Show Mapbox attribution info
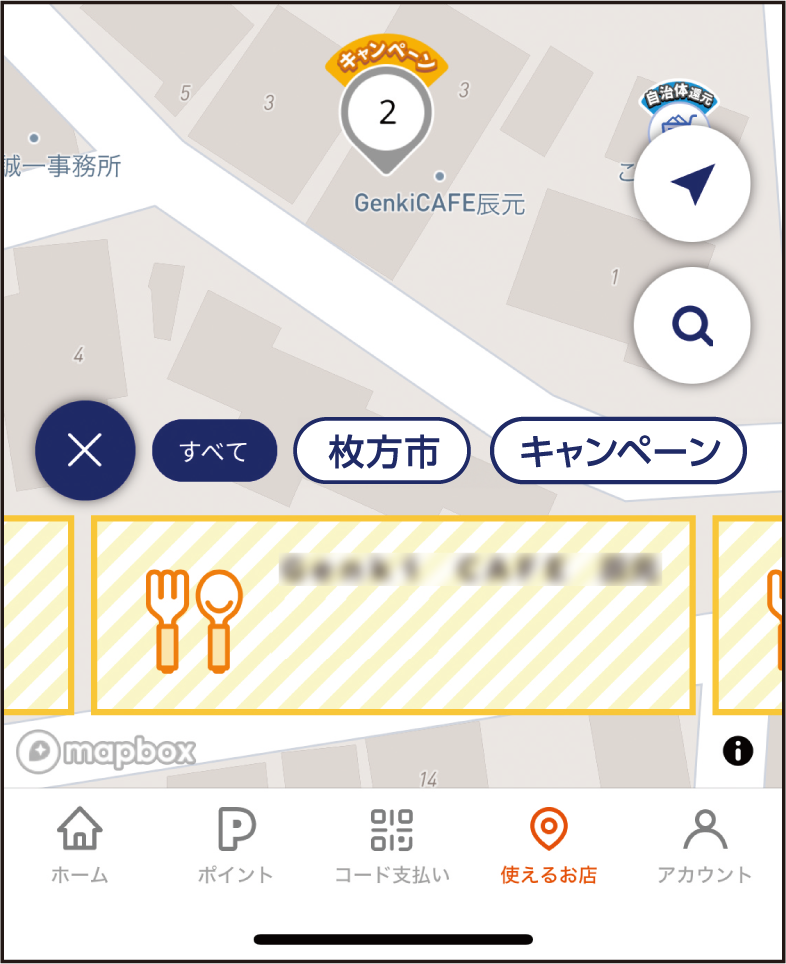The height and width of the screenshot is (964, 786). pos(737,750)
